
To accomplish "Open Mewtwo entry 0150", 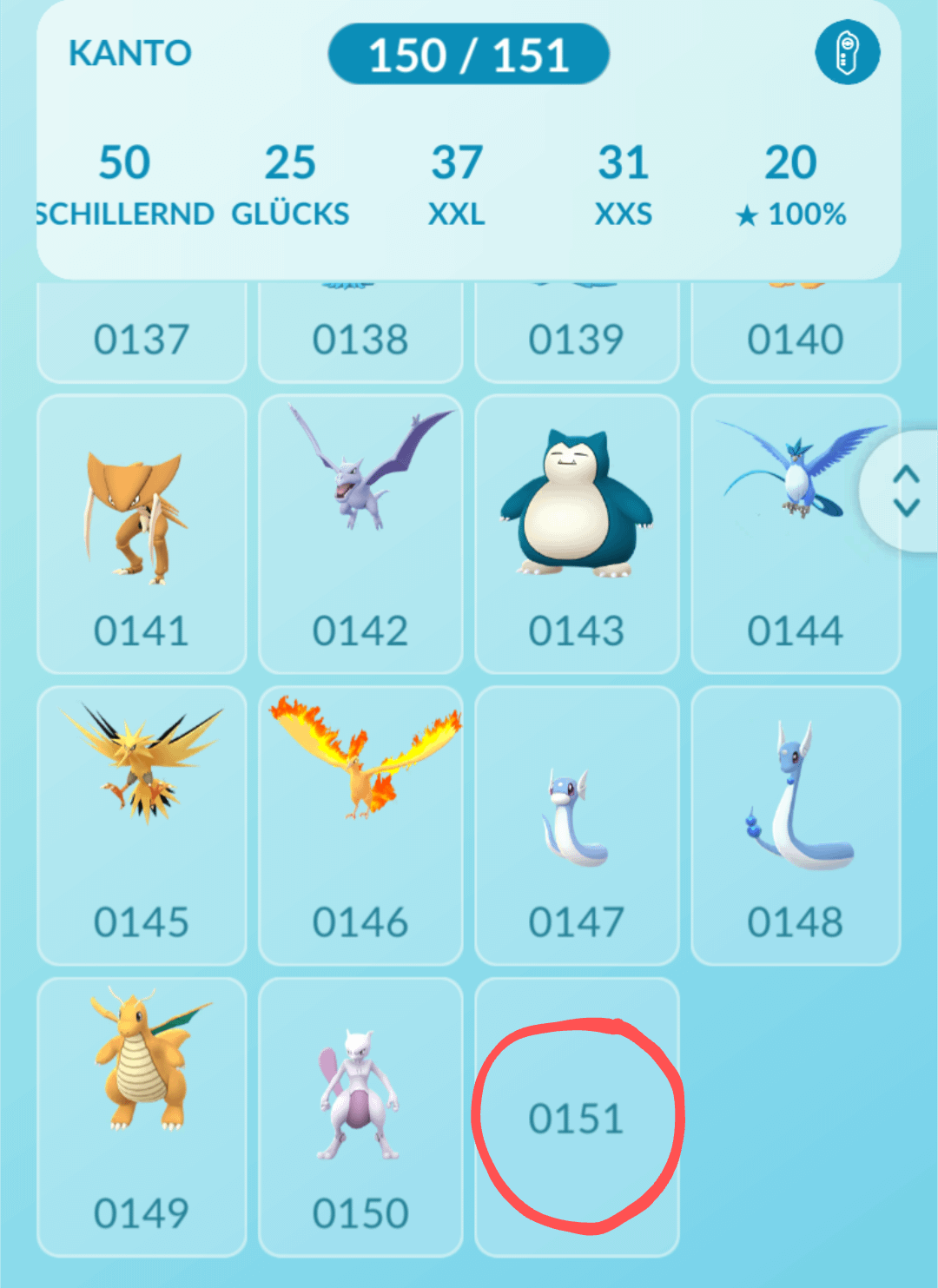I will pyautogui.click(x=360, y=1116).
